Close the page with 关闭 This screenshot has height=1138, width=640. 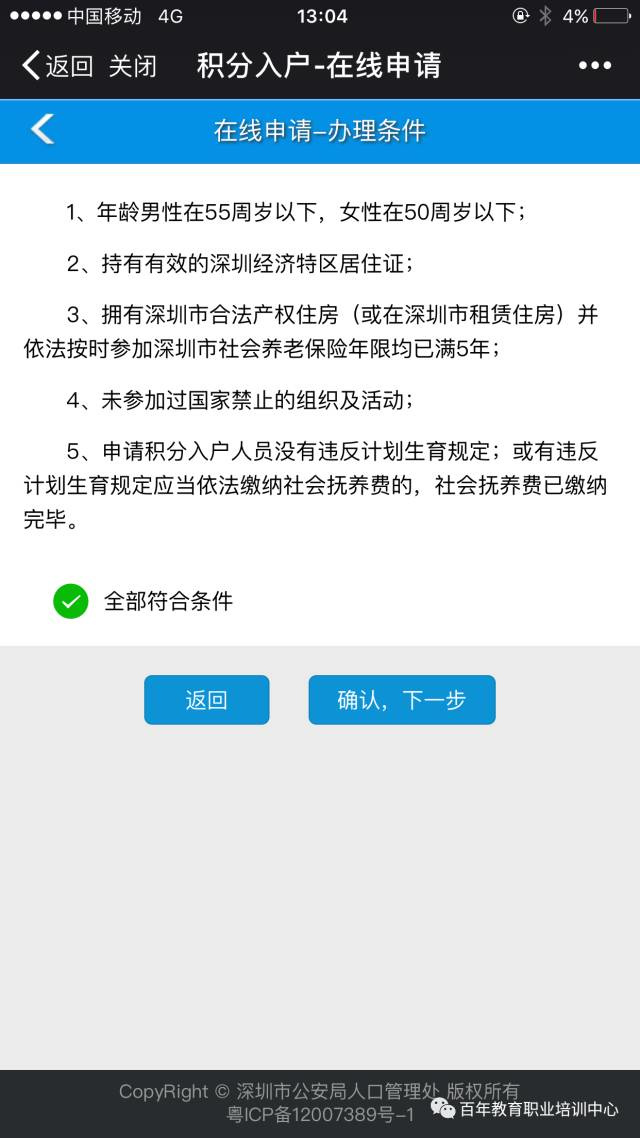132,67
